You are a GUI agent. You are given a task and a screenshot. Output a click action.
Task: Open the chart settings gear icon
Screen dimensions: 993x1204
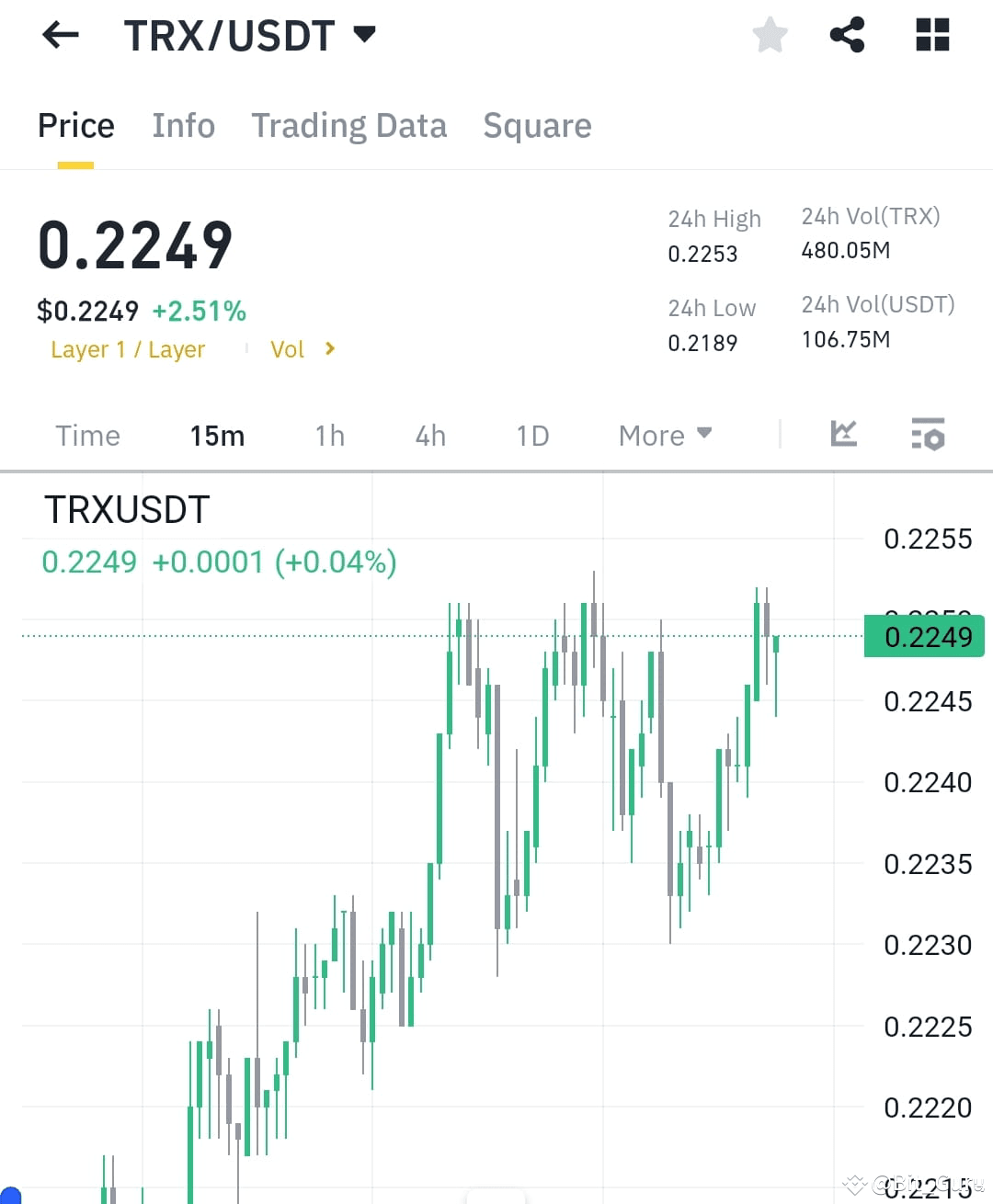[x=928, y=434]
